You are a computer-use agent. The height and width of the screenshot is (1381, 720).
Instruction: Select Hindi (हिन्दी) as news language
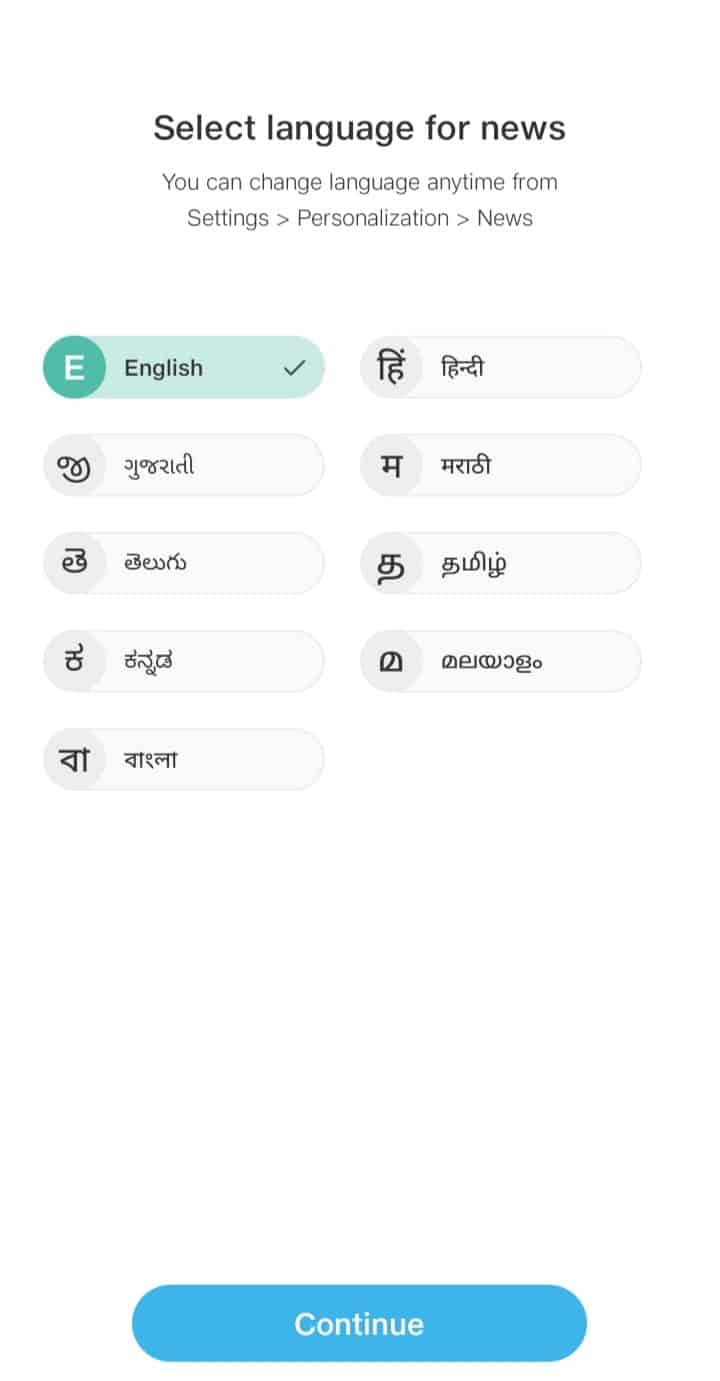point(500,368)
